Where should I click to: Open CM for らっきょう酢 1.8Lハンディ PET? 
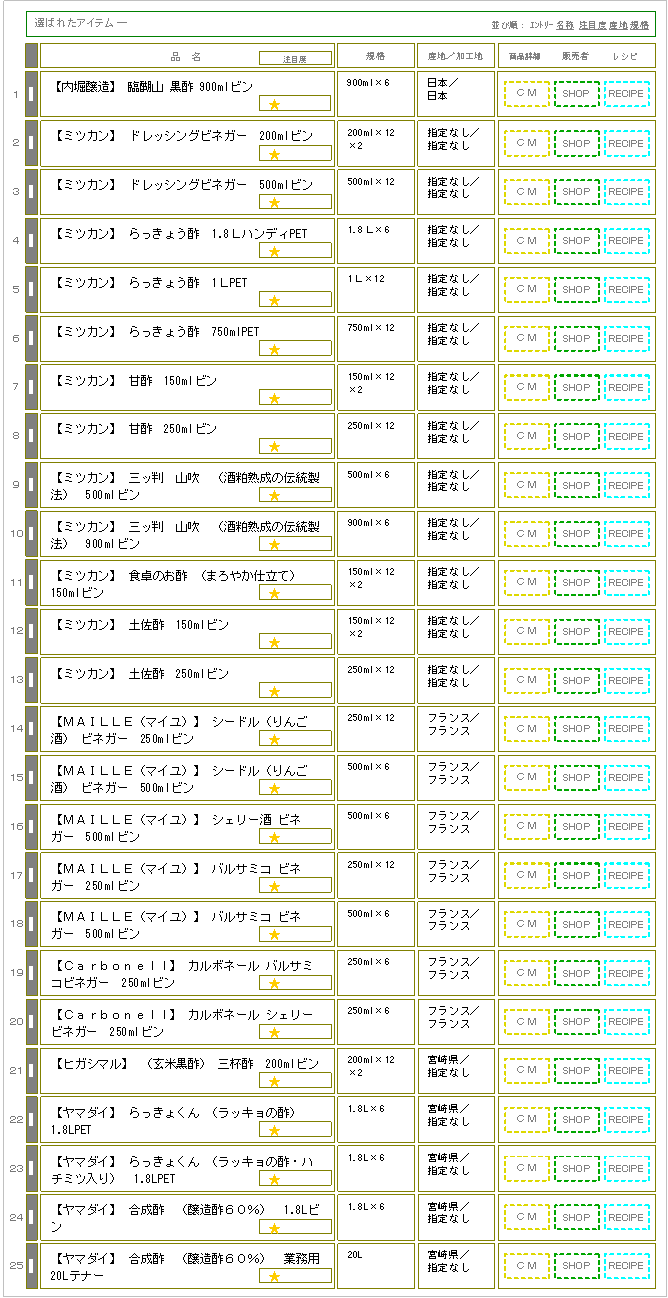click(526, 241)
